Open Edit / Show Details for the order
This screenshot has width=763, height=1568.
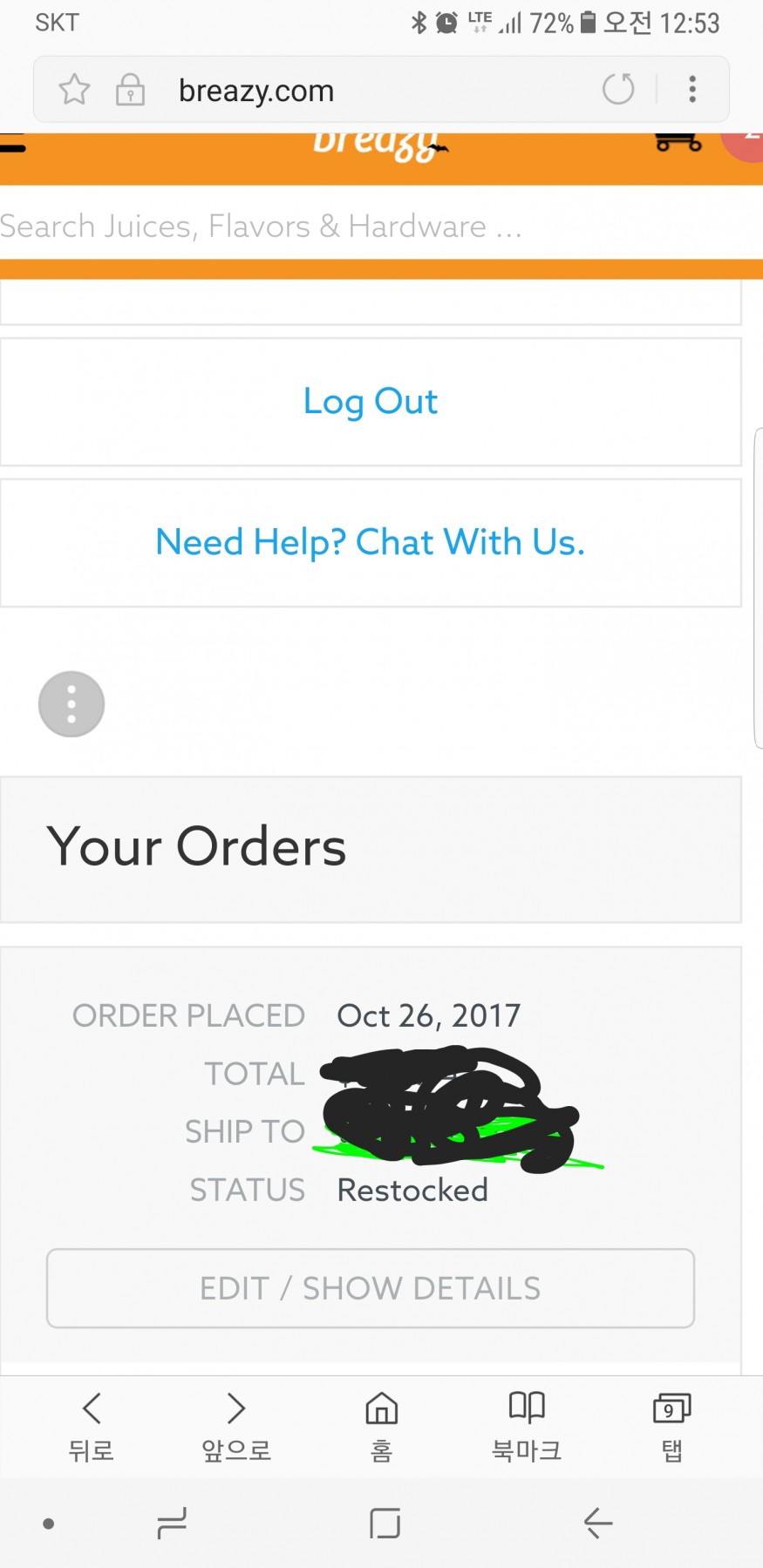[x=371, y=1288]
